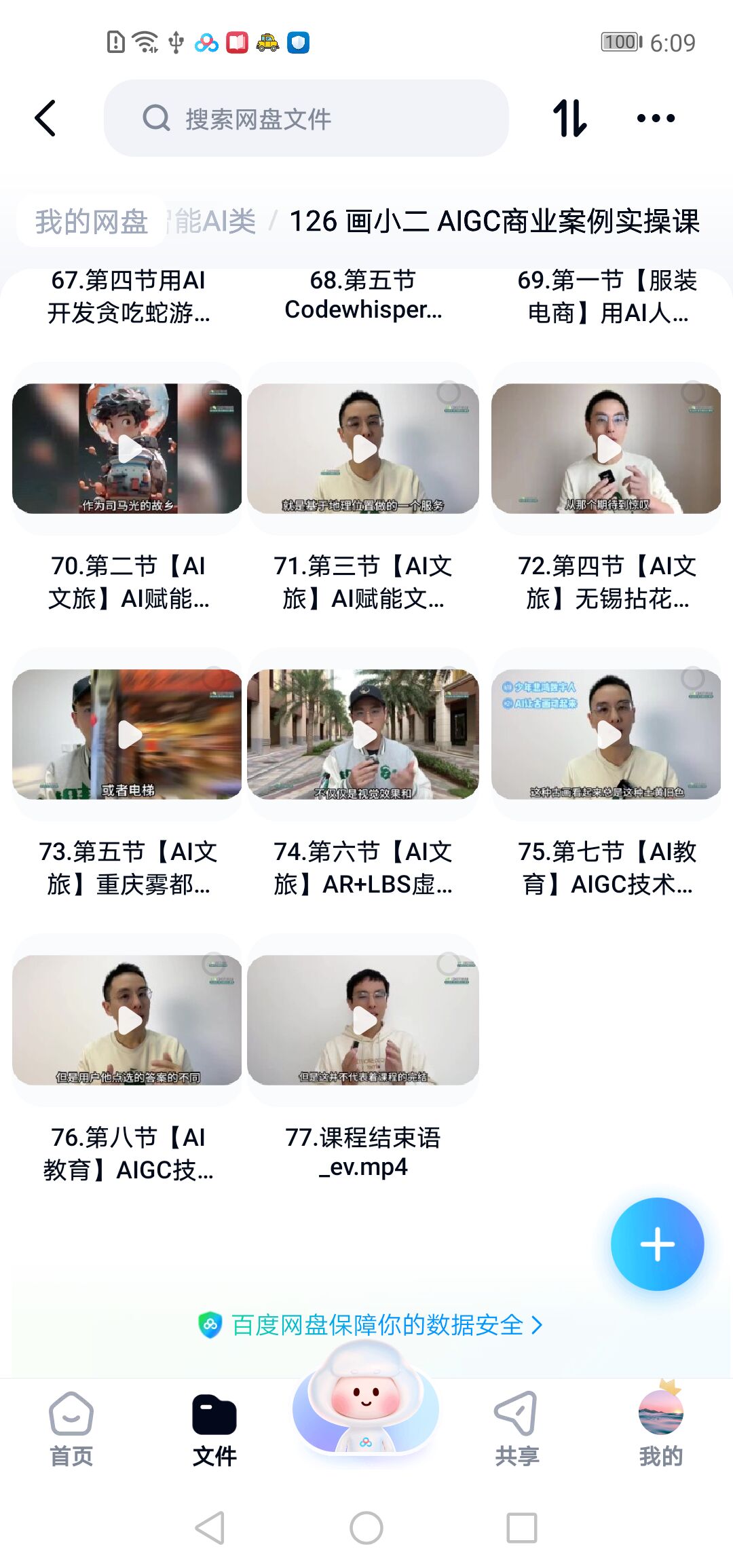Go back to the previous folder
Viewport: 733px width, 1568px height.
46,119
